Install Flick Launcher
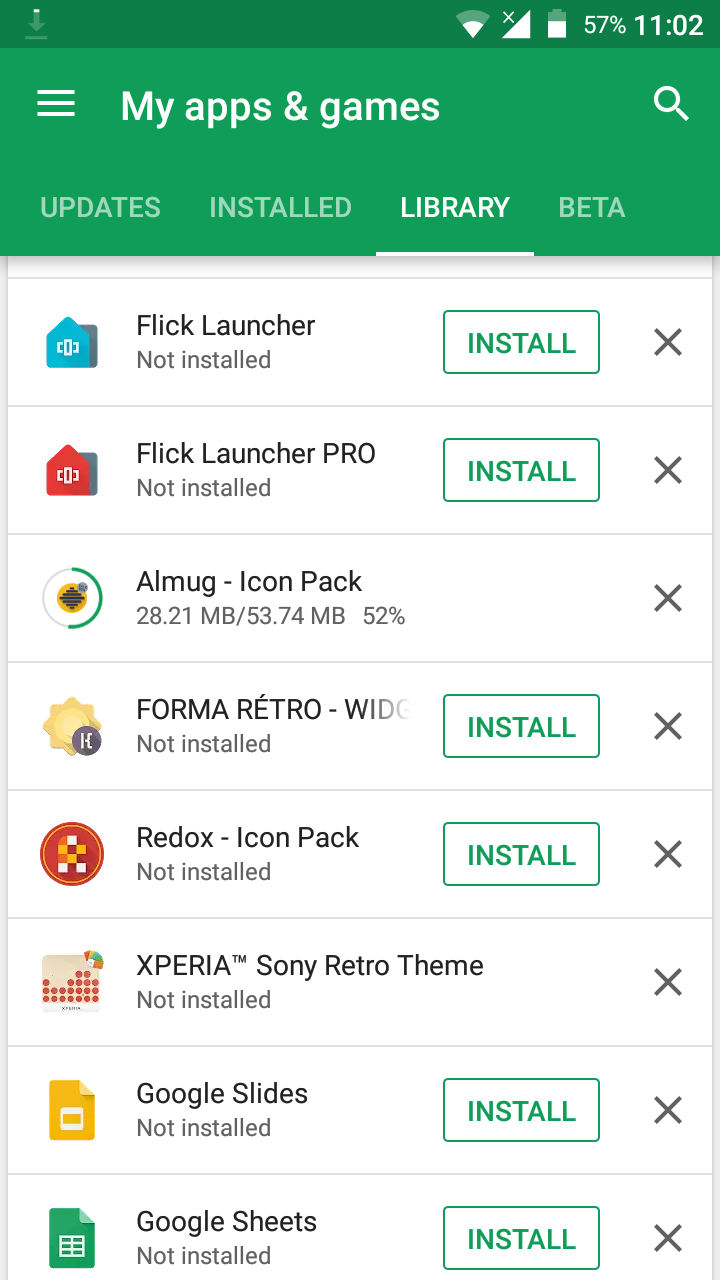The width and height of the screenshot is (720, 1280). tap(521, 342)
